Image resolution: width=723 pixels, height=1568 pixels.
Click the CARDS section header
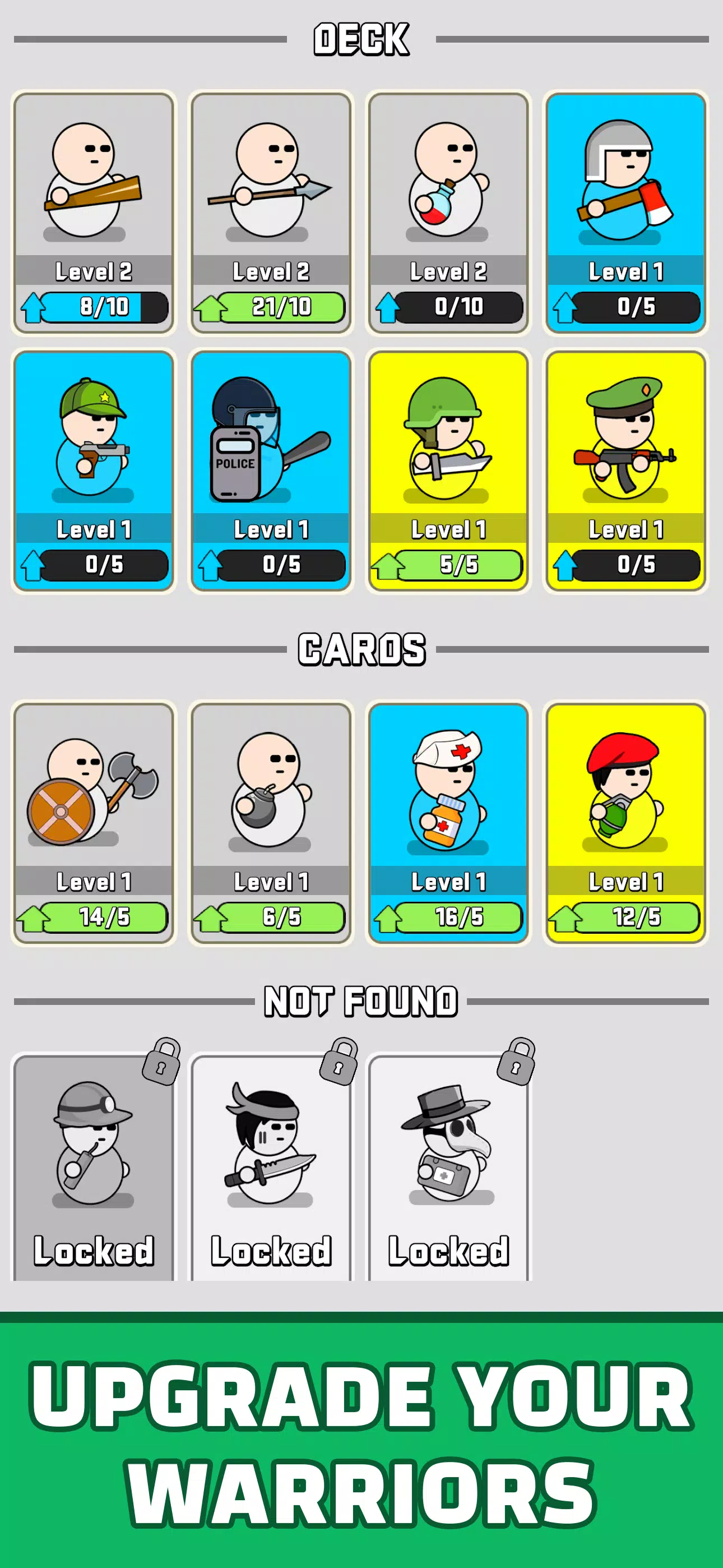point(361,649)
